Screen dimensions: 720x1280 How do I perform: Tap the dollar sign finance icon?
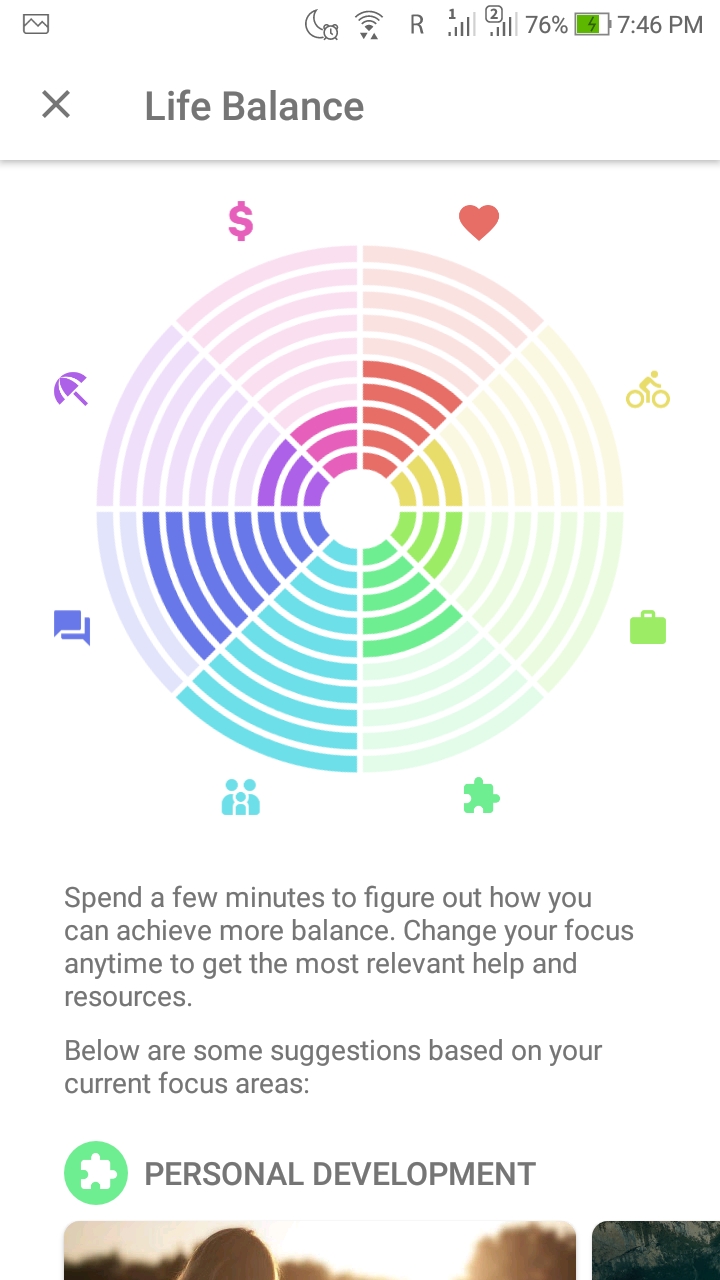(x=240, y=221)
